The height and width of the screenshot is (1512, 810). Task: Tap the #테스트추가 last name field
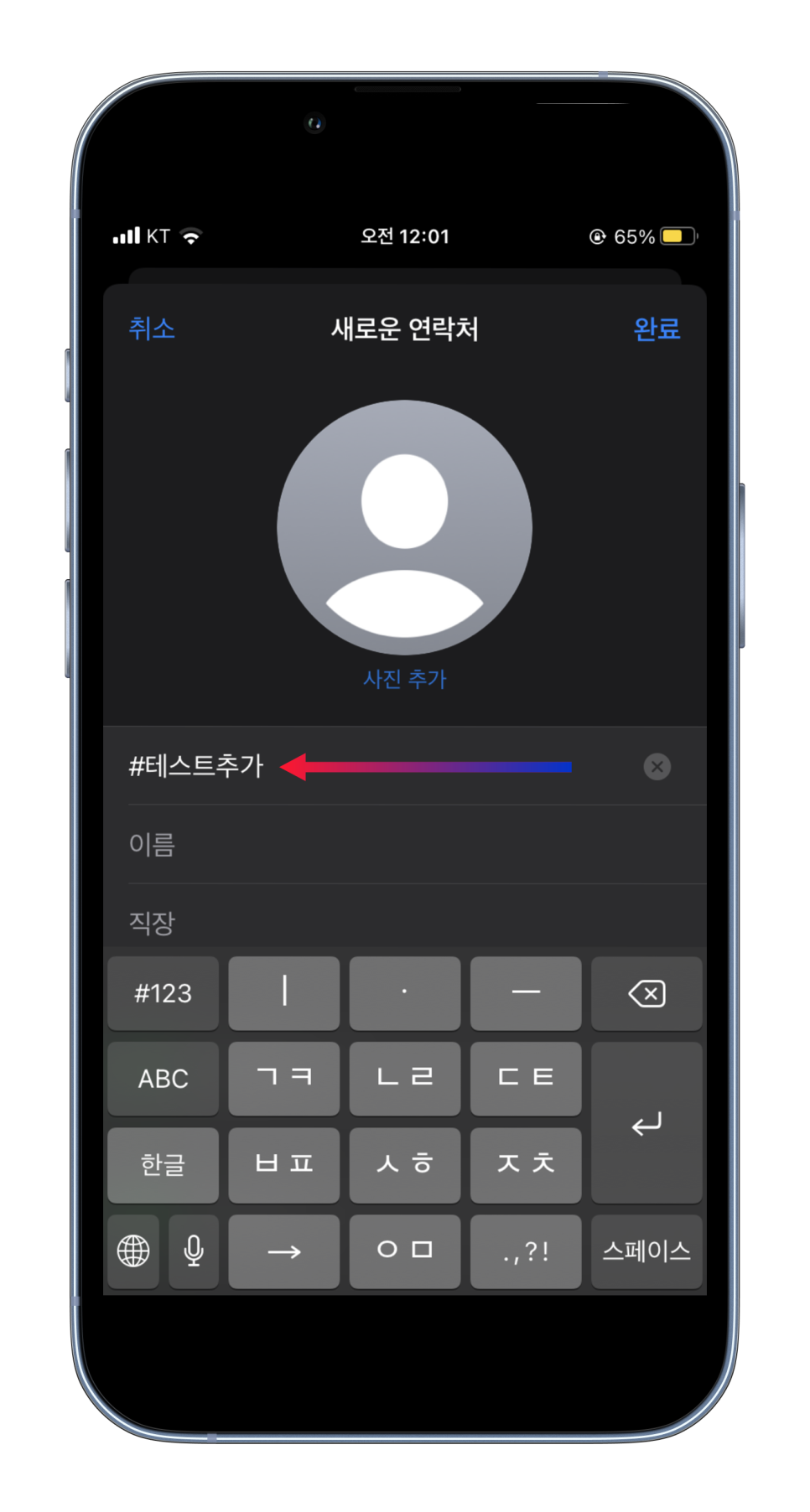pos(405,766)
